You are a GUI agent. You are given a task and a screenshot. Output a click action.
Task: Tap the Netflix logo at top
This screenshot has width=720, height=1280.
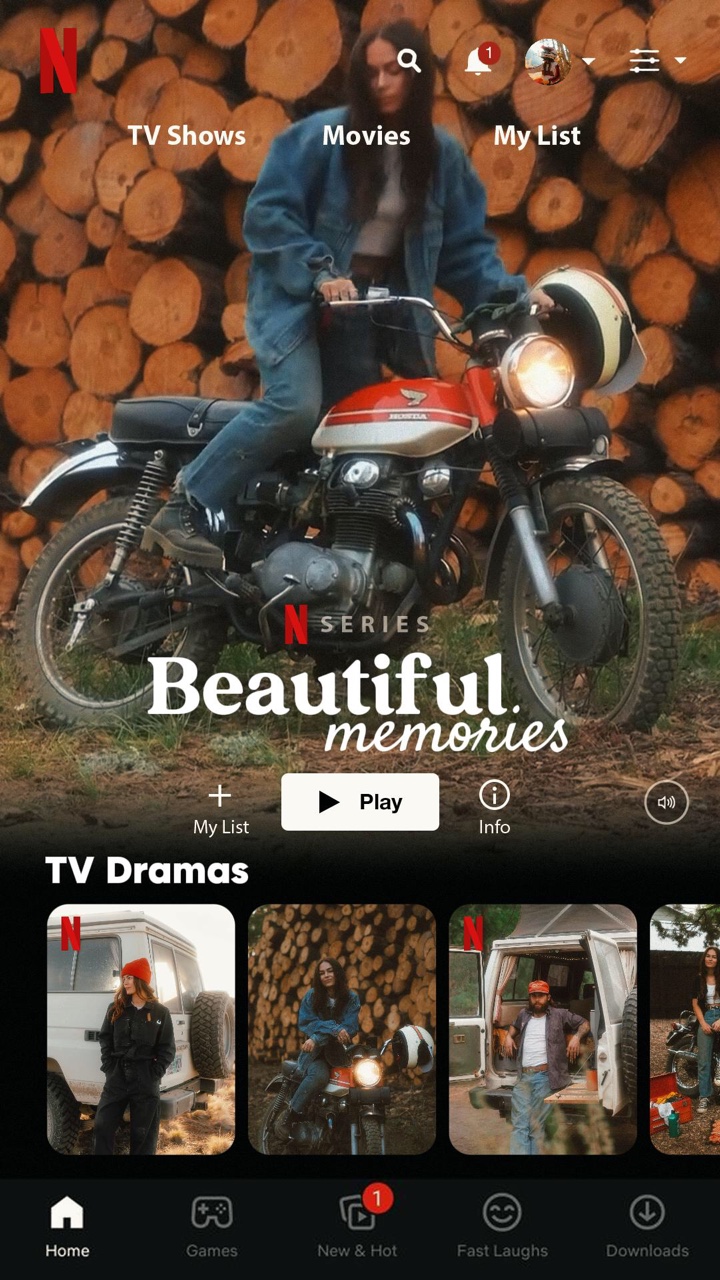[58, 61]
